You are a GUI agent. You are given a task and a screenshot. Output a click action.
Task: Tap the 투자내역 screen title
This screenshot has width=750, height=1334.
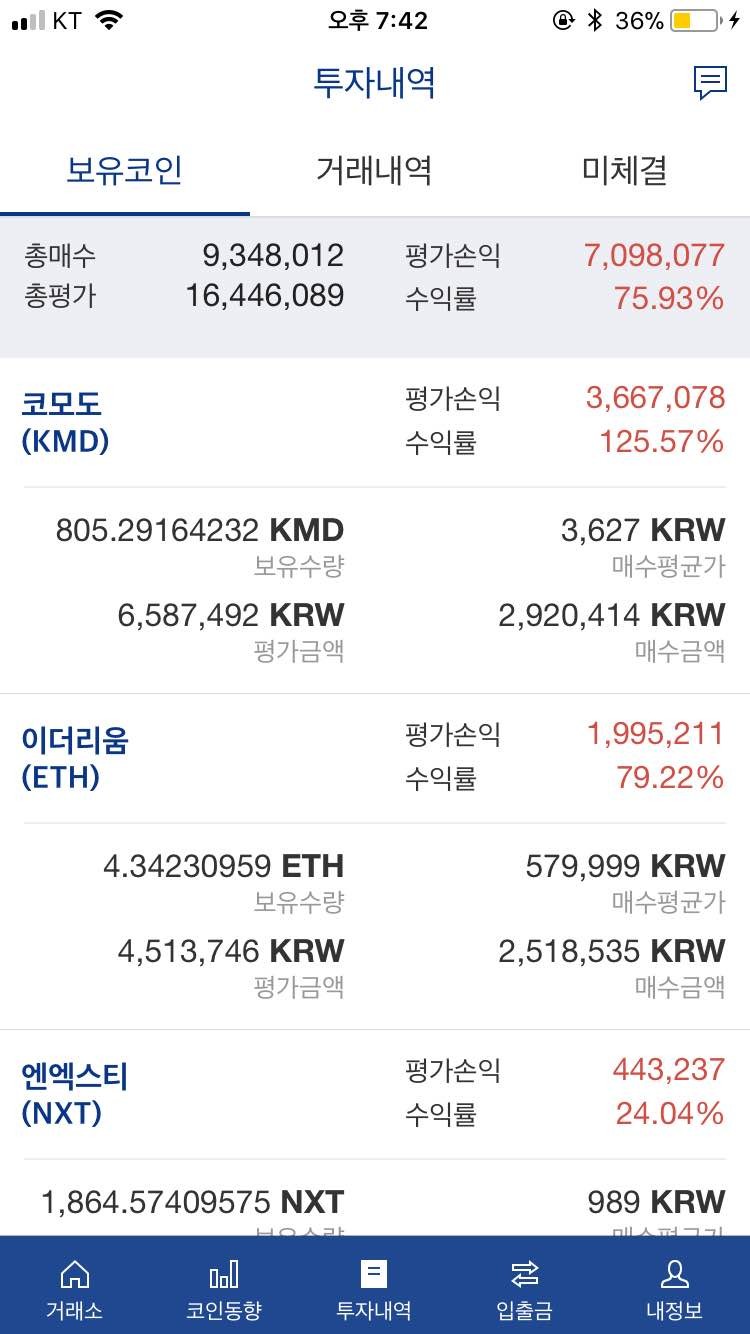coord(375,83)
